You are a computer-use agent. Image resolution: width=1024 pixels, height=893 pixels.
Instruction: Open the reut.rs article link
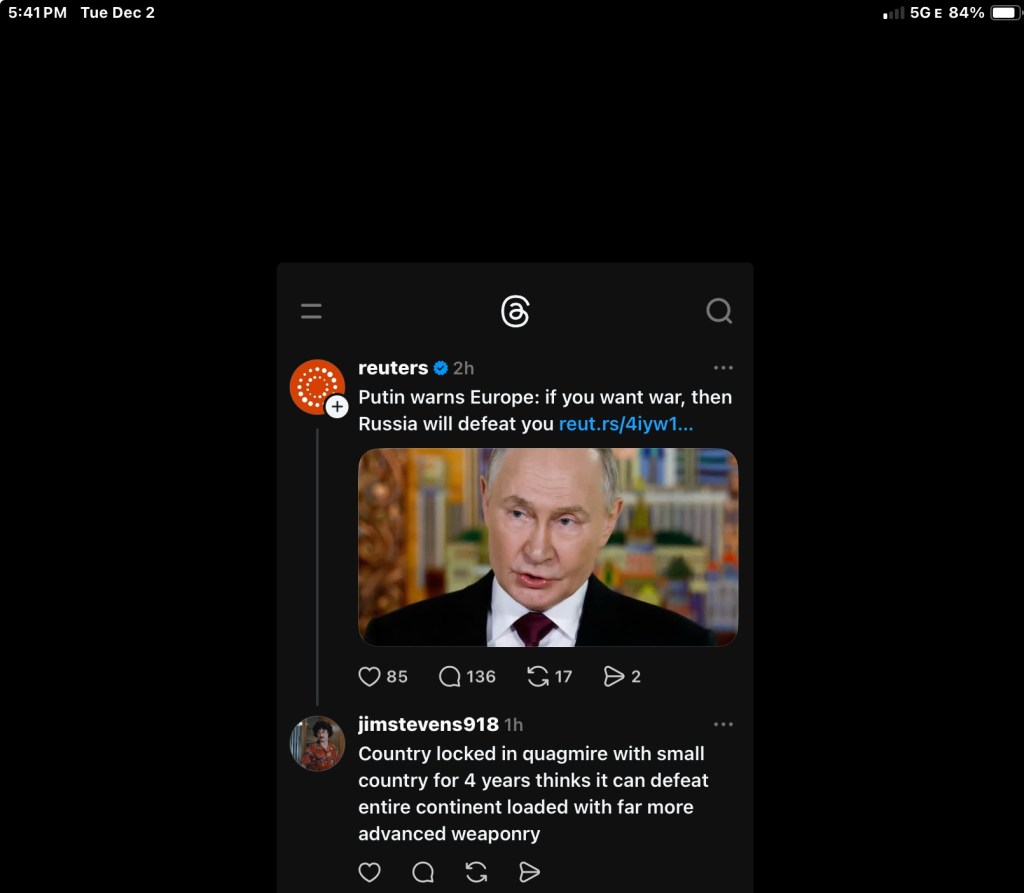click(x=626, y=424)
